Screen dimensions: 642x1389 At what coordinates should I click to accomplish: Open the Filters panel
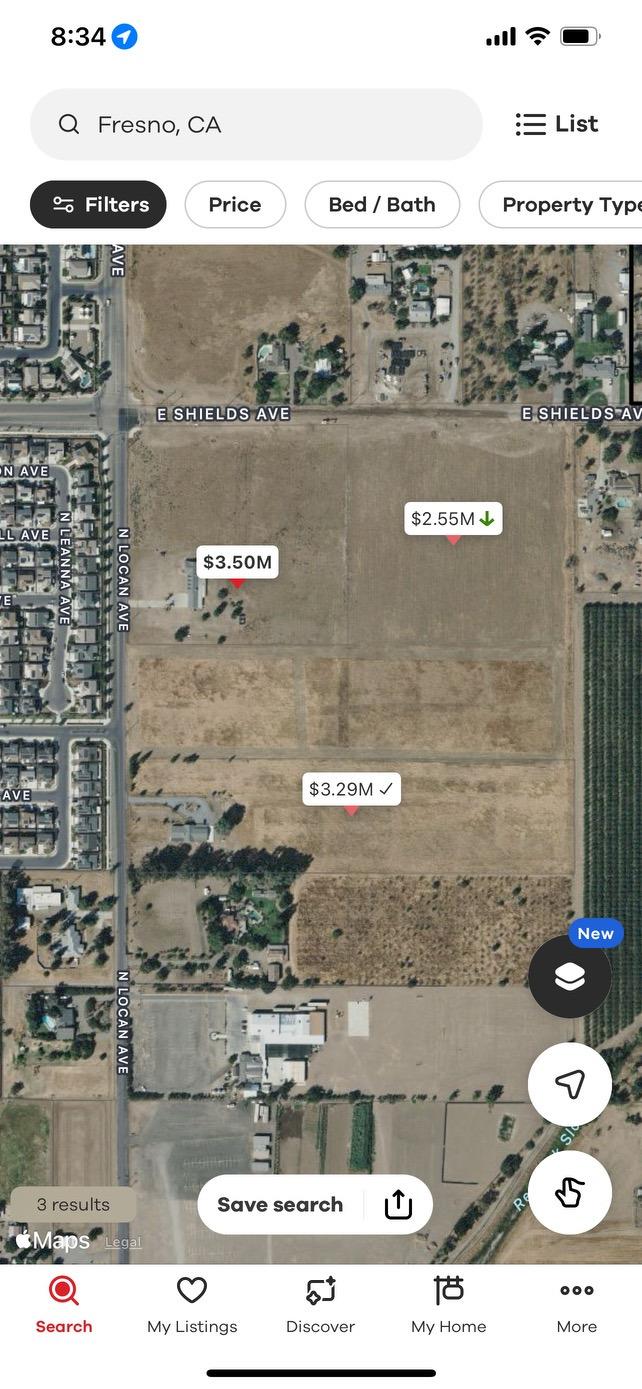[98, 205]
